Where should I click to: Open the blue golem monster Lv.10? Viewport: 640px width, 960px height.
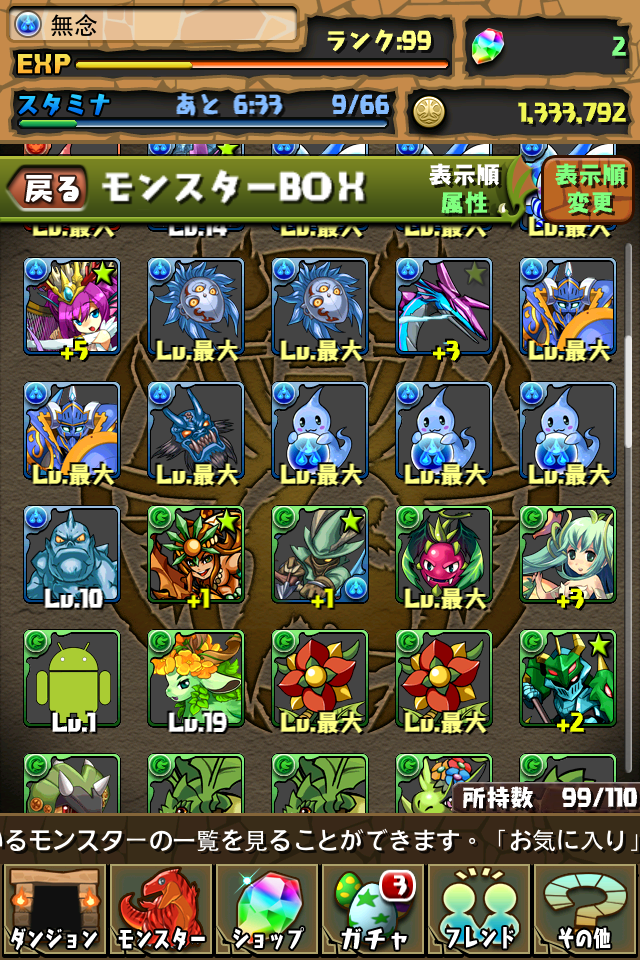tap(72, 554)
